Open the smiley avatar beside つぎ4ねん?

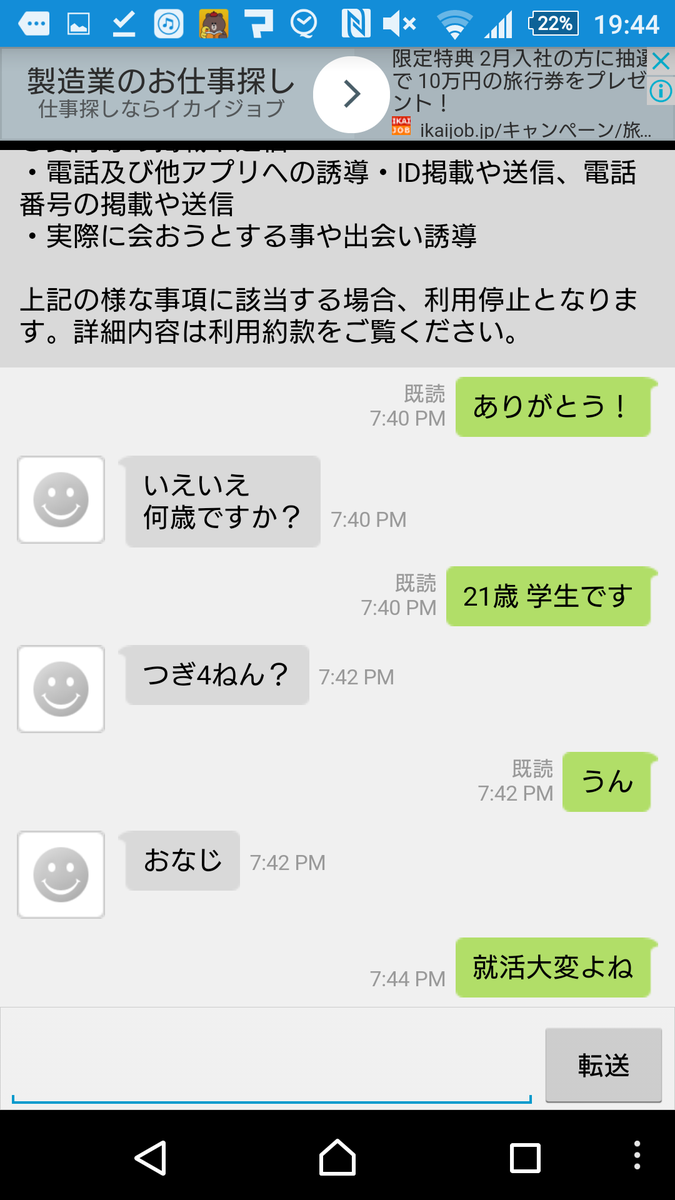tap(61, 689)
